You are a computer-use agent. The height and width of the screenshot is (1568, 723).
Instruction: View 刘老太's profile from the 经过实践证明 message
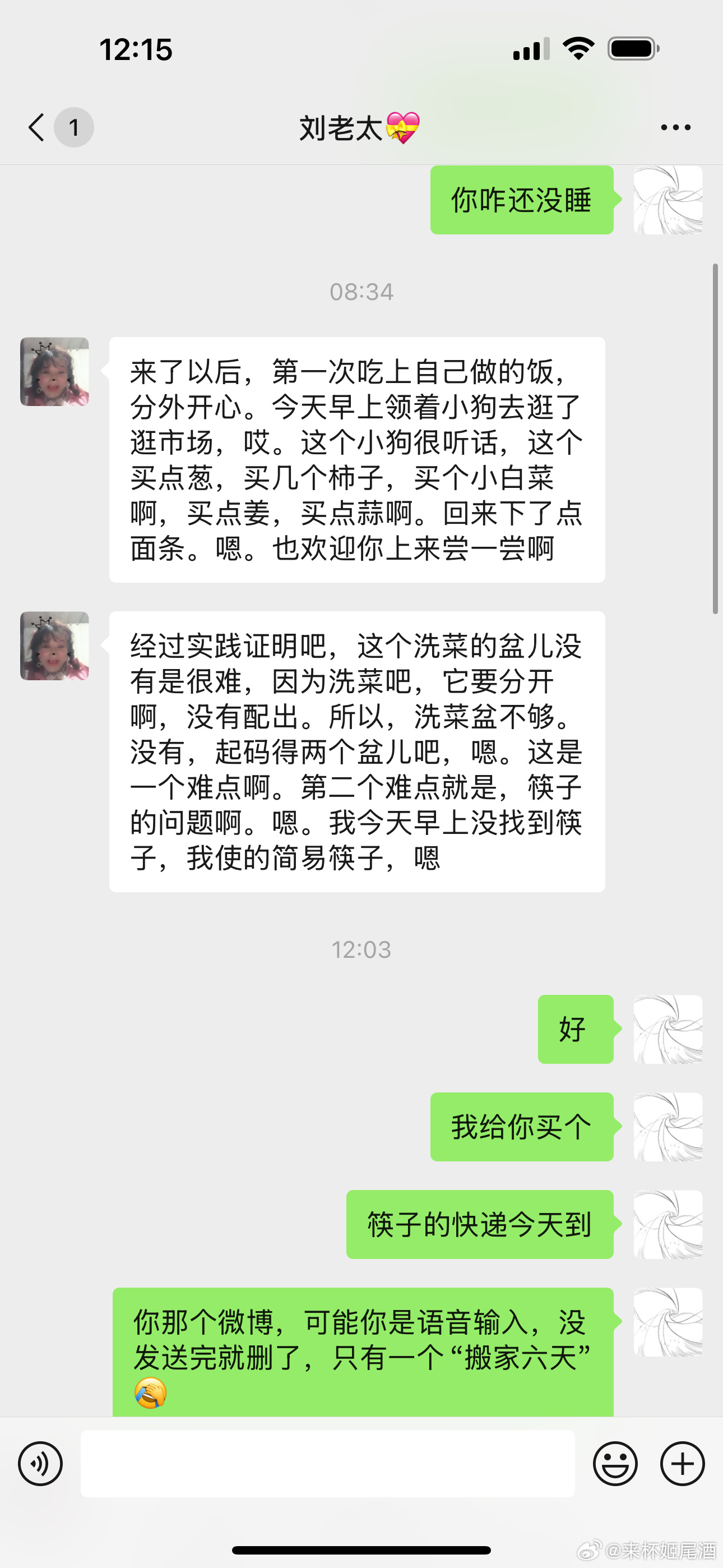click(55, 646)
